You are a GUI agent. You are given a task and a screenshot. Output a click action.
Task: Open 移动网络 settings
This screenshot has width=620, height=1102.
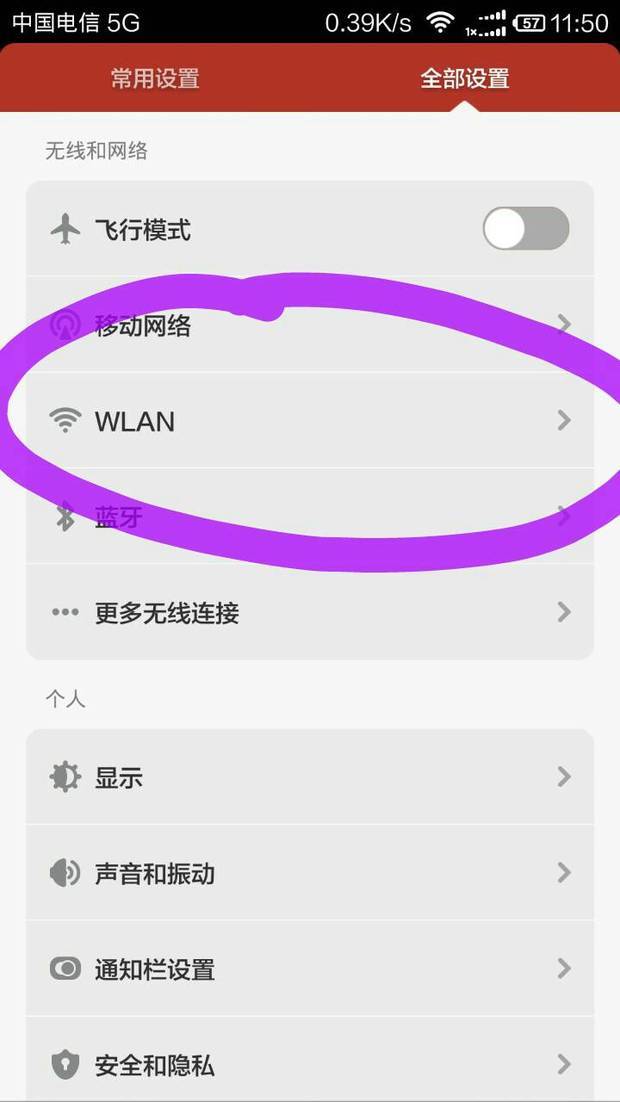(x=310, y=325)
